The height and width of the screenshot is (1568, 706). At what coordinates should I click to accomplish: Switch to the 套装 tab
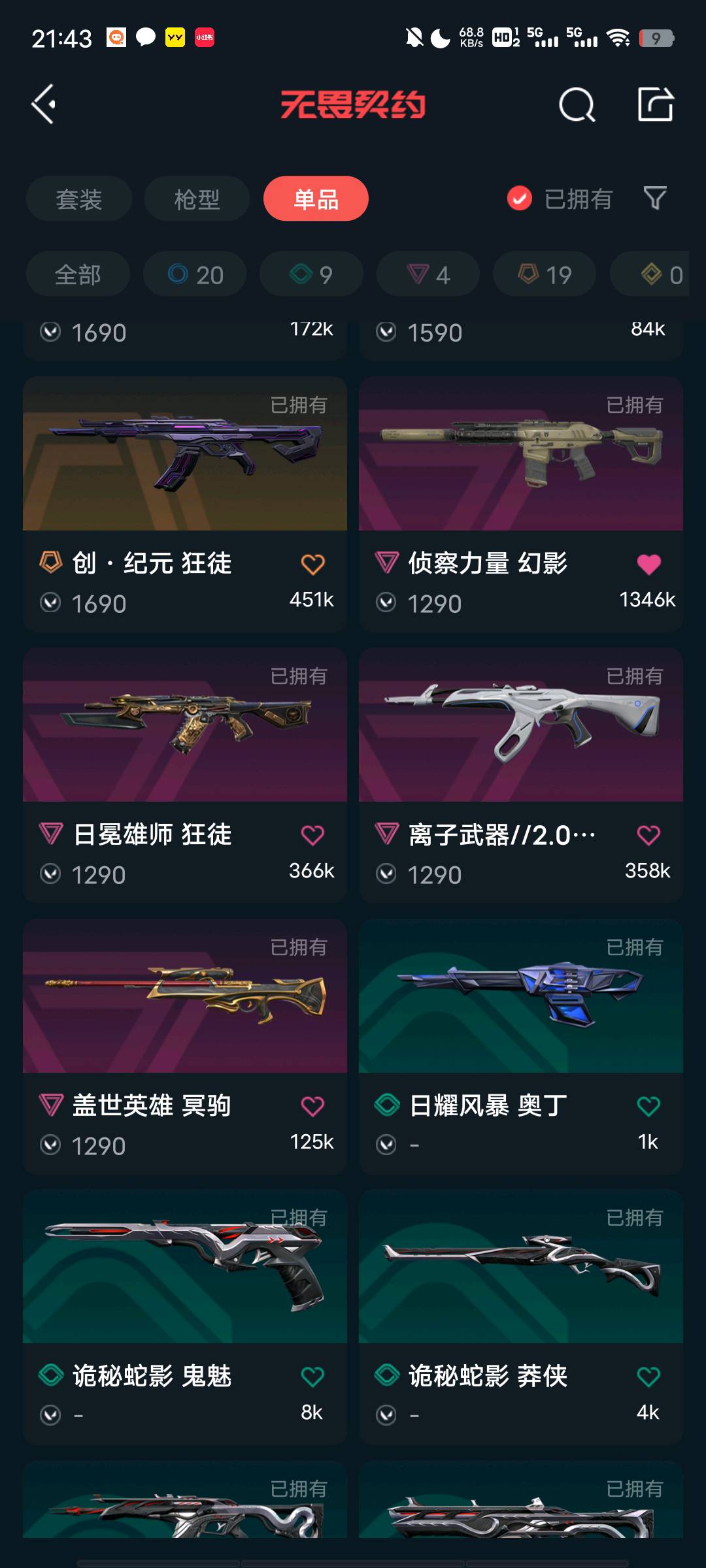click(79, 199)
